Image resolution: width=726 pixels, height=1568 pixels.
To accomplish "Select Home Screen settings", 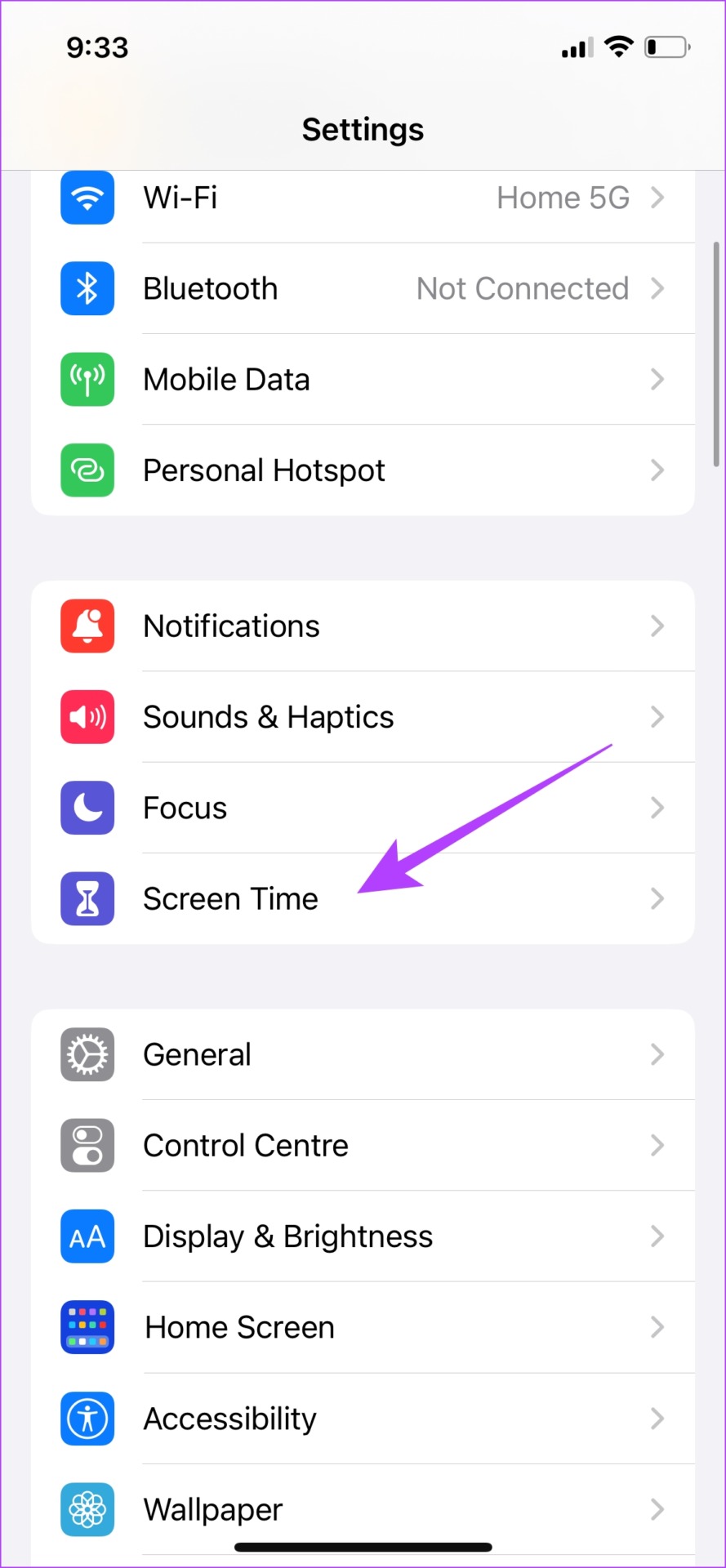I will coord(363,1327).
